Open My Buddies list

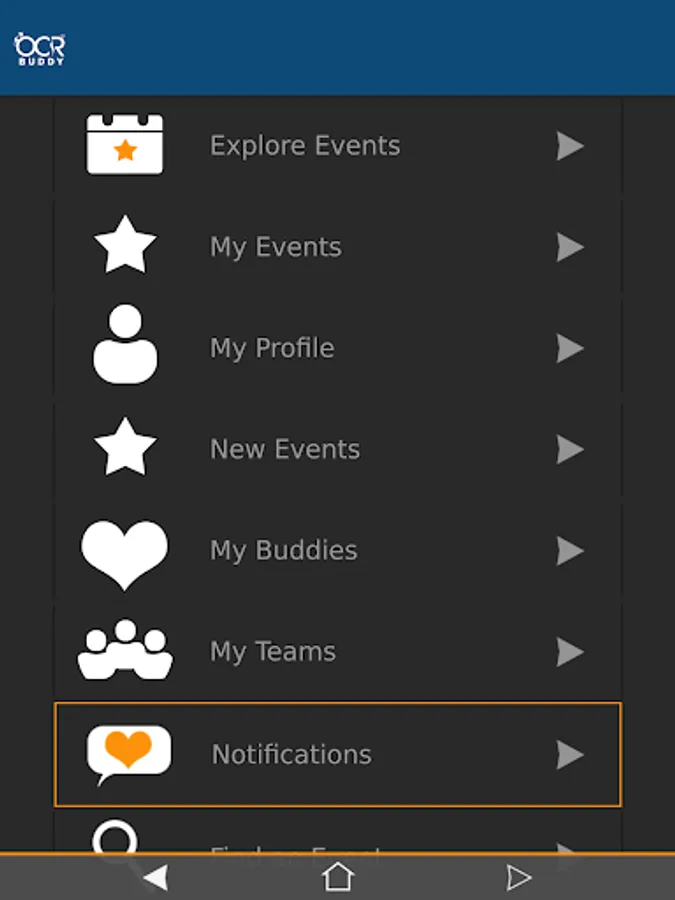pyautogui.click(x=337, y=550)
